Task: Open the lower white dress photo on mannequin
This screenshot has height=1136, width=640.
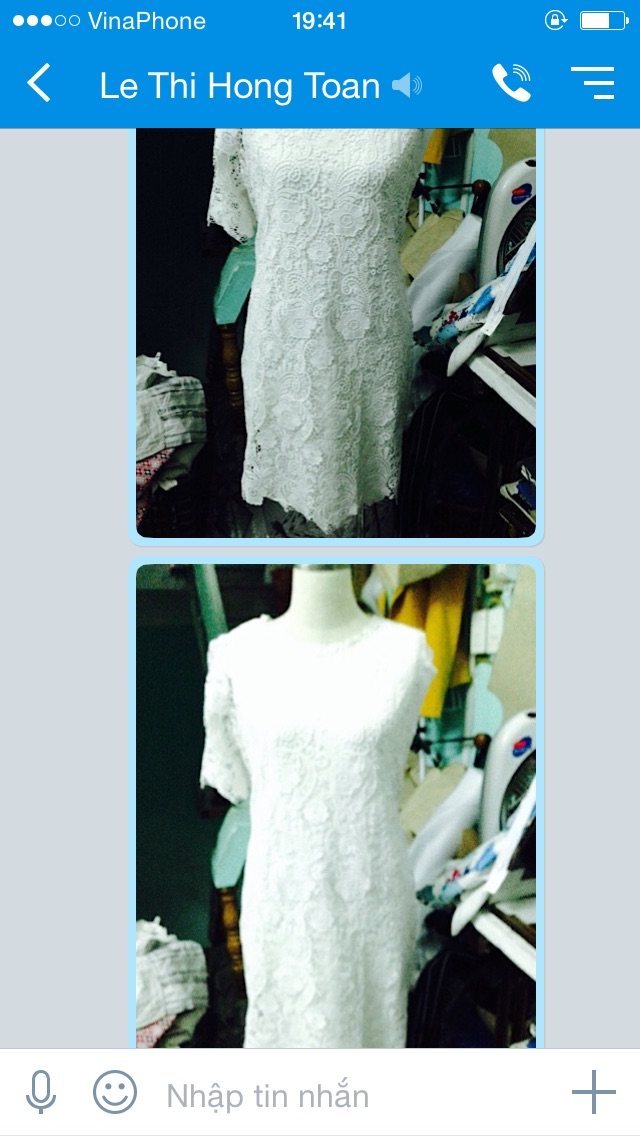Action: click(x=336, y=805)
